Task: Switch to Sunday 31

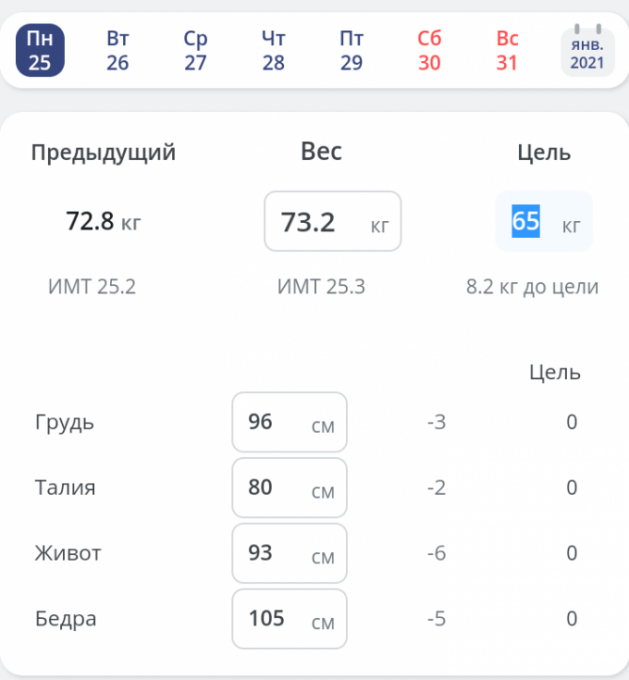Action: tap(507, 51)
